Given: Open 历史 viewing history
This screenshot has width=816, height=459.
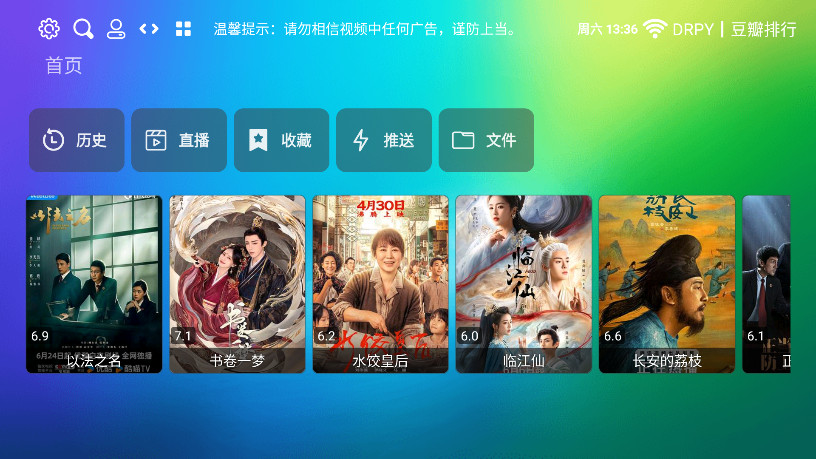Looking at the screenshot, I should point(76,140).
